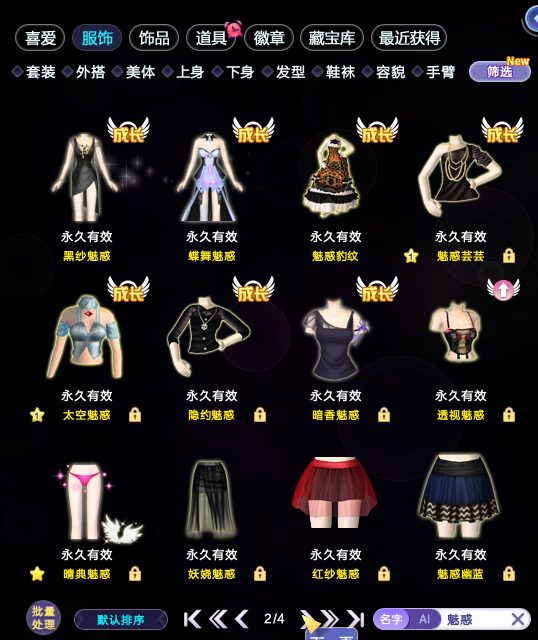Jump to the first page

tap(193, 619)
